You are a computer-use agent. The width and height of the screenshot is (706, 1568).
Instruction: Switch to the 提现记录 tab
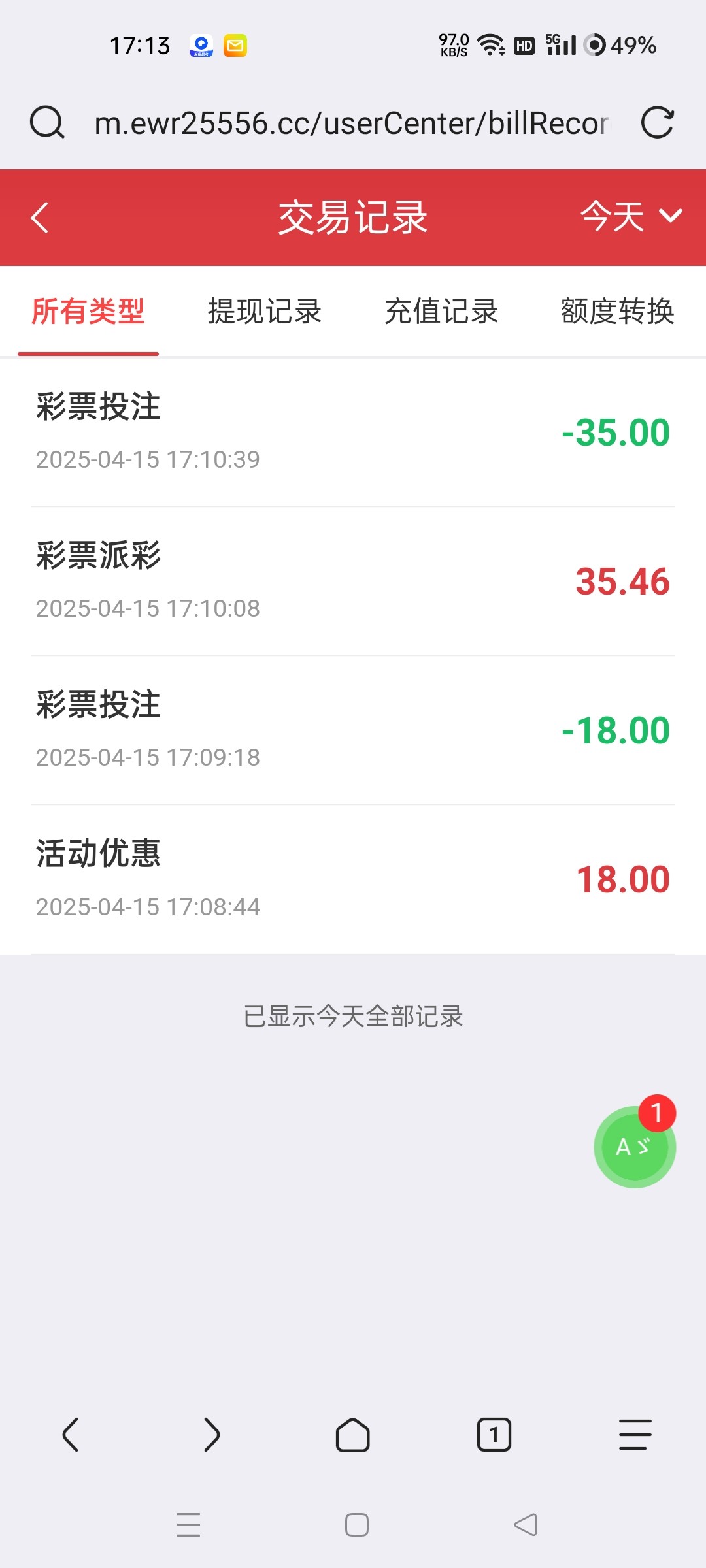pos(265,312)
